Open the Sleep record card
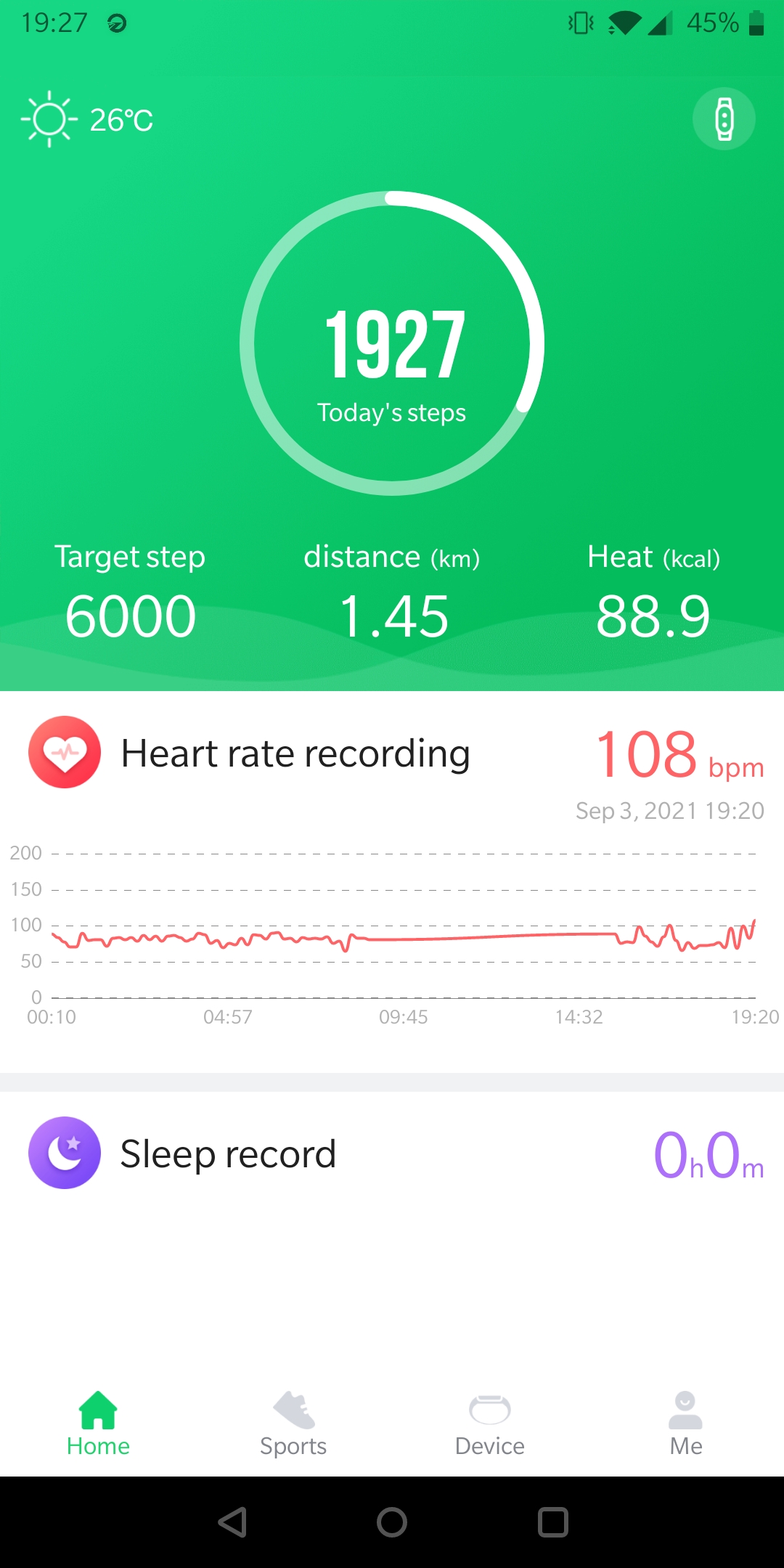The height and width of the screenshot is (1568, 784). 392,1153
